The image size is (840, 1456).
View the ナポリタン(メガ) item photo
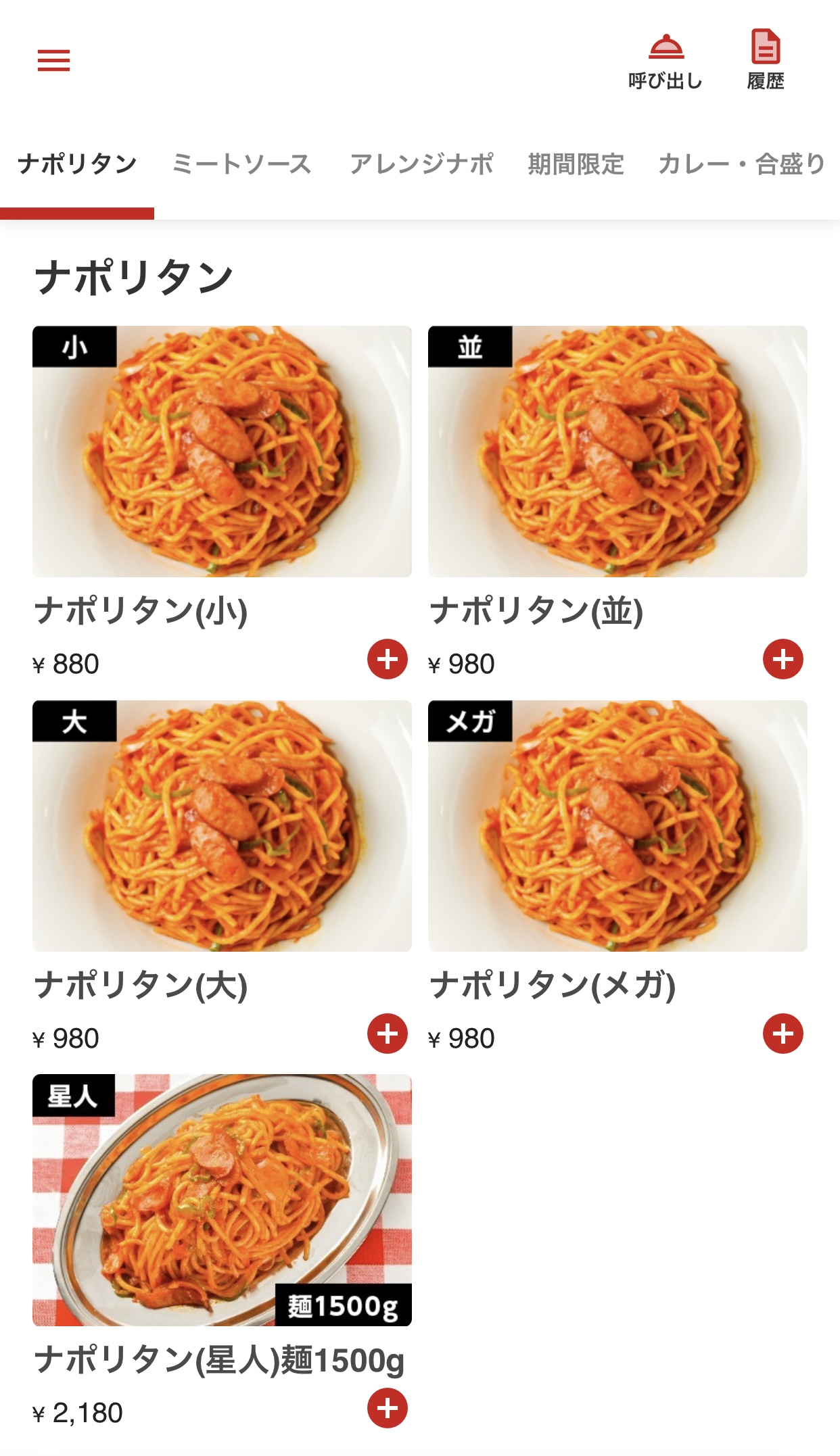617,826
